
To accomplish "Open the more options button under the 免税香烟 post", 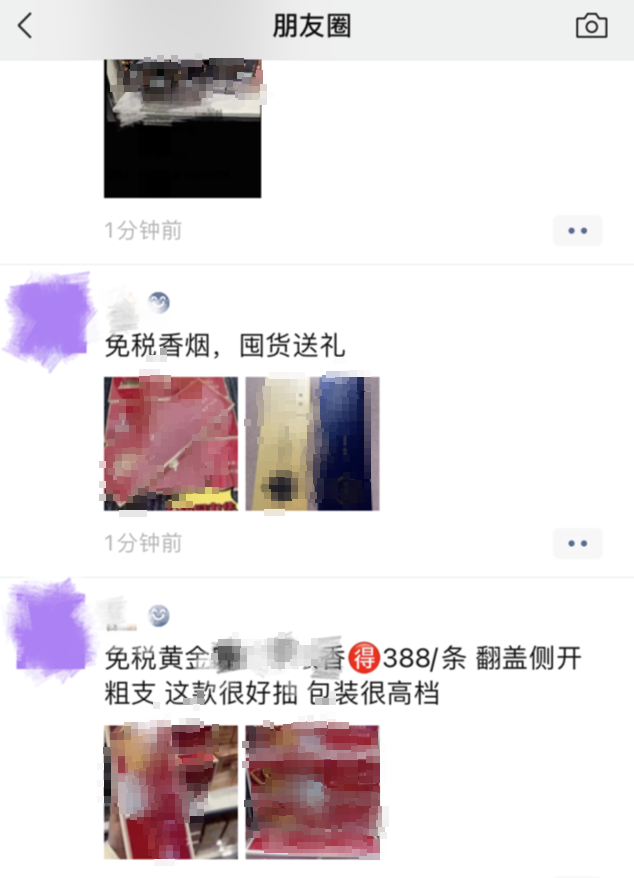I will point(577,543).
